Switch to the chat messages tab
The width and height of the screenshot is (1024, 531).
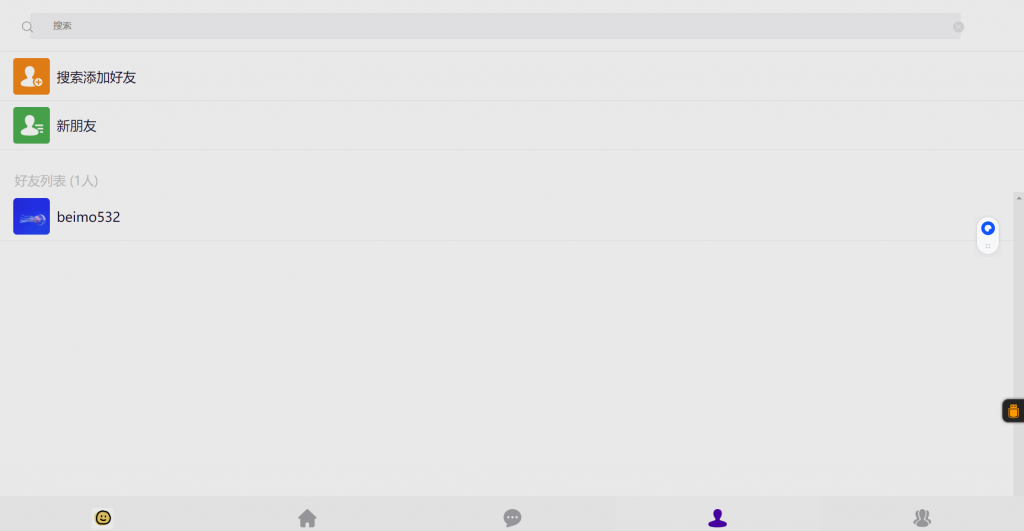(x=512, y=518)
